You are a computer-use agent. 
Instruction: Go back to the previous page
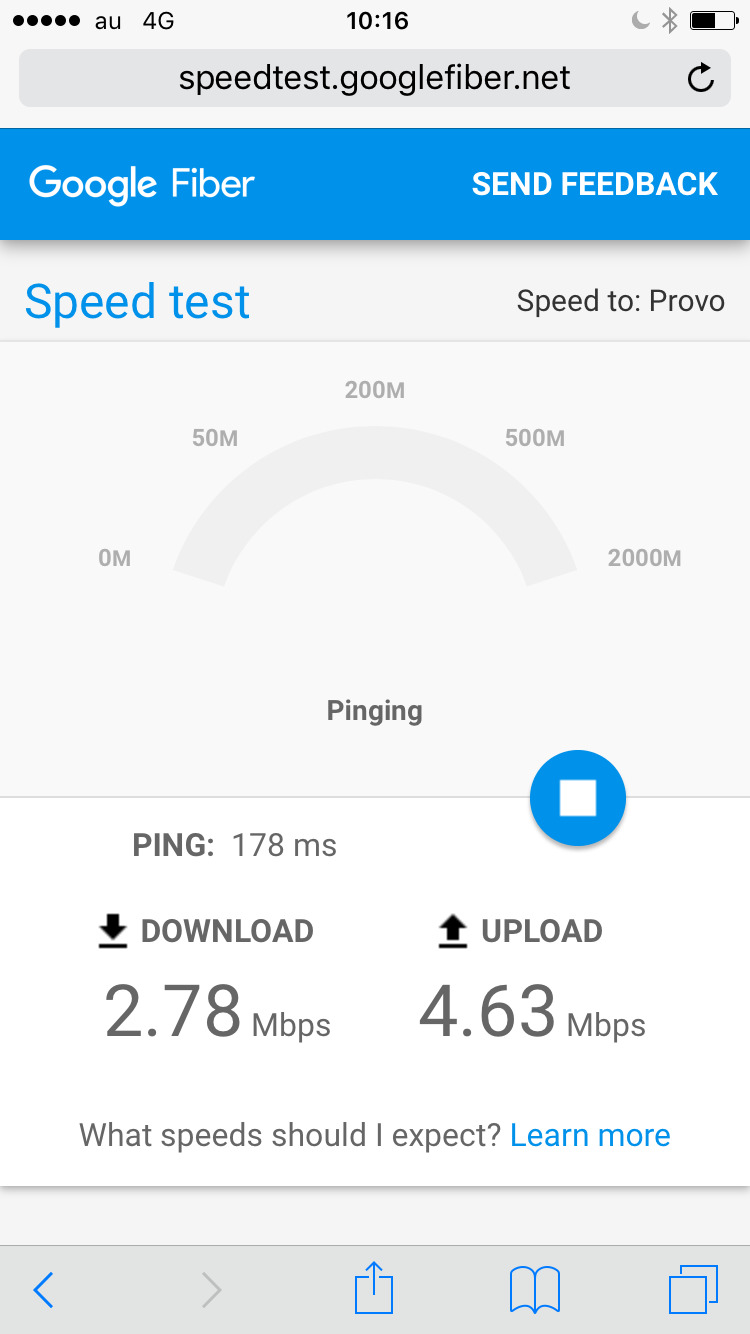tap(43, 1290)
